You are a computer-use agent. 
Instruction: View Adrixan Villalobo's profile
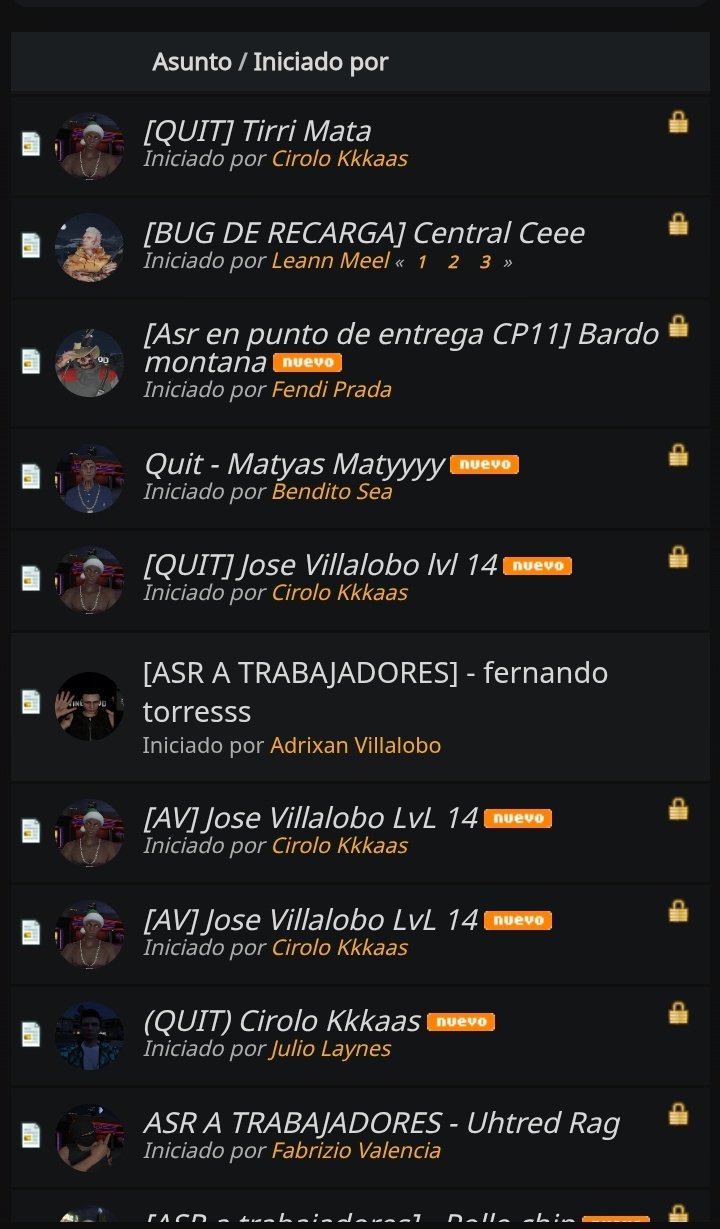click(355, 745)
